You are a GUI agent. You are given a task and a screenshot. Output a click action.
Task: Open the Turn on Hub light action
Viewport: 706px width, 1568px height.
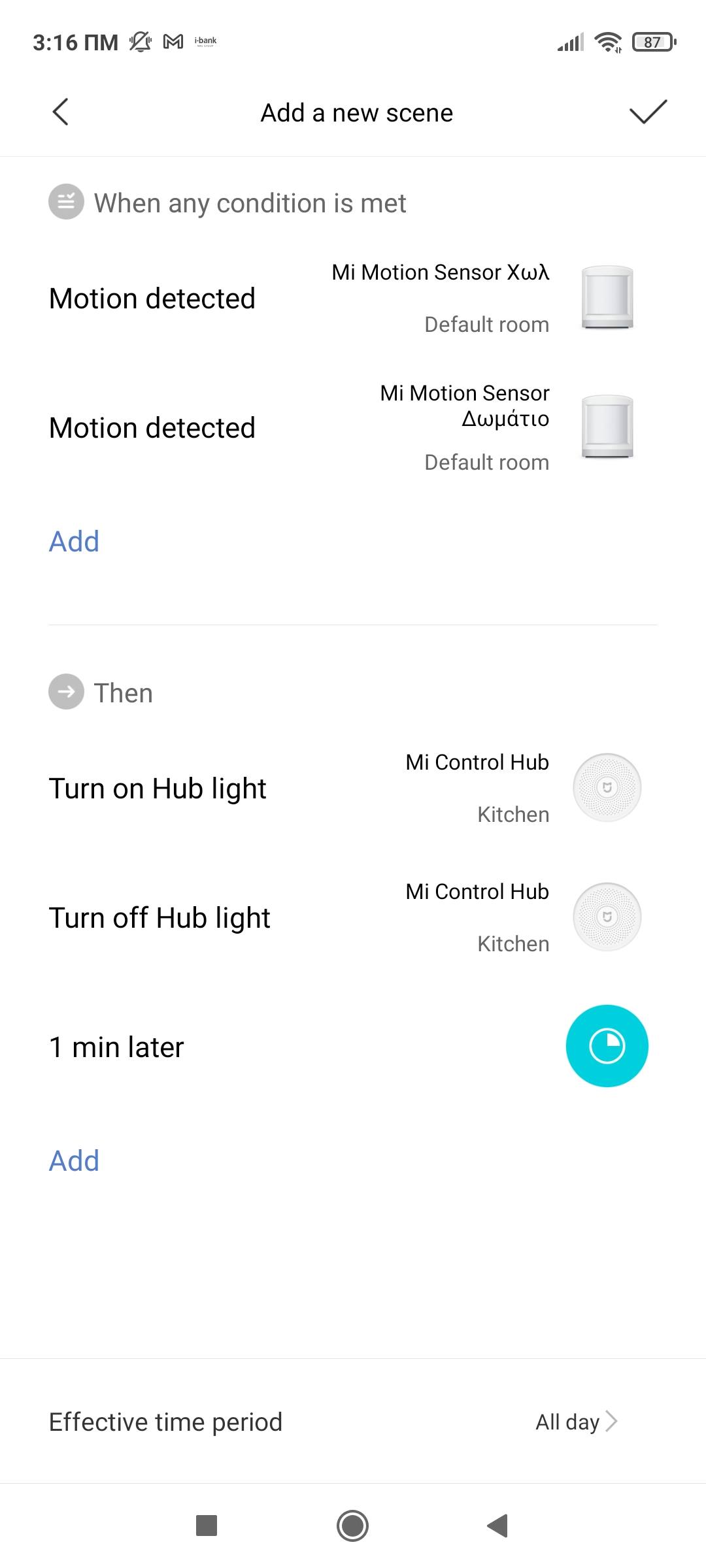pyautogui.click(x=353, y=789)
